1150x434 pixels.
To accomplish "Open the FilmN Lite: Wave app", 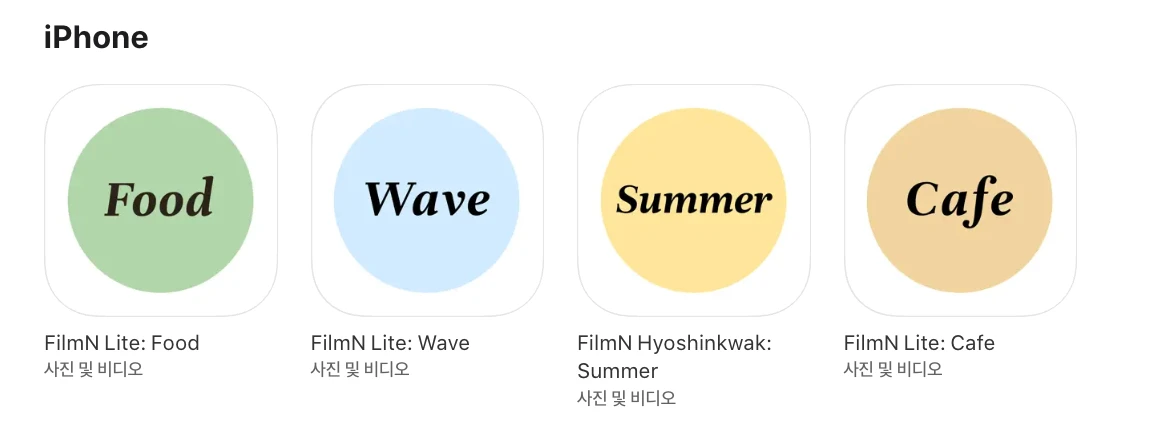I will tap(427, 200).
